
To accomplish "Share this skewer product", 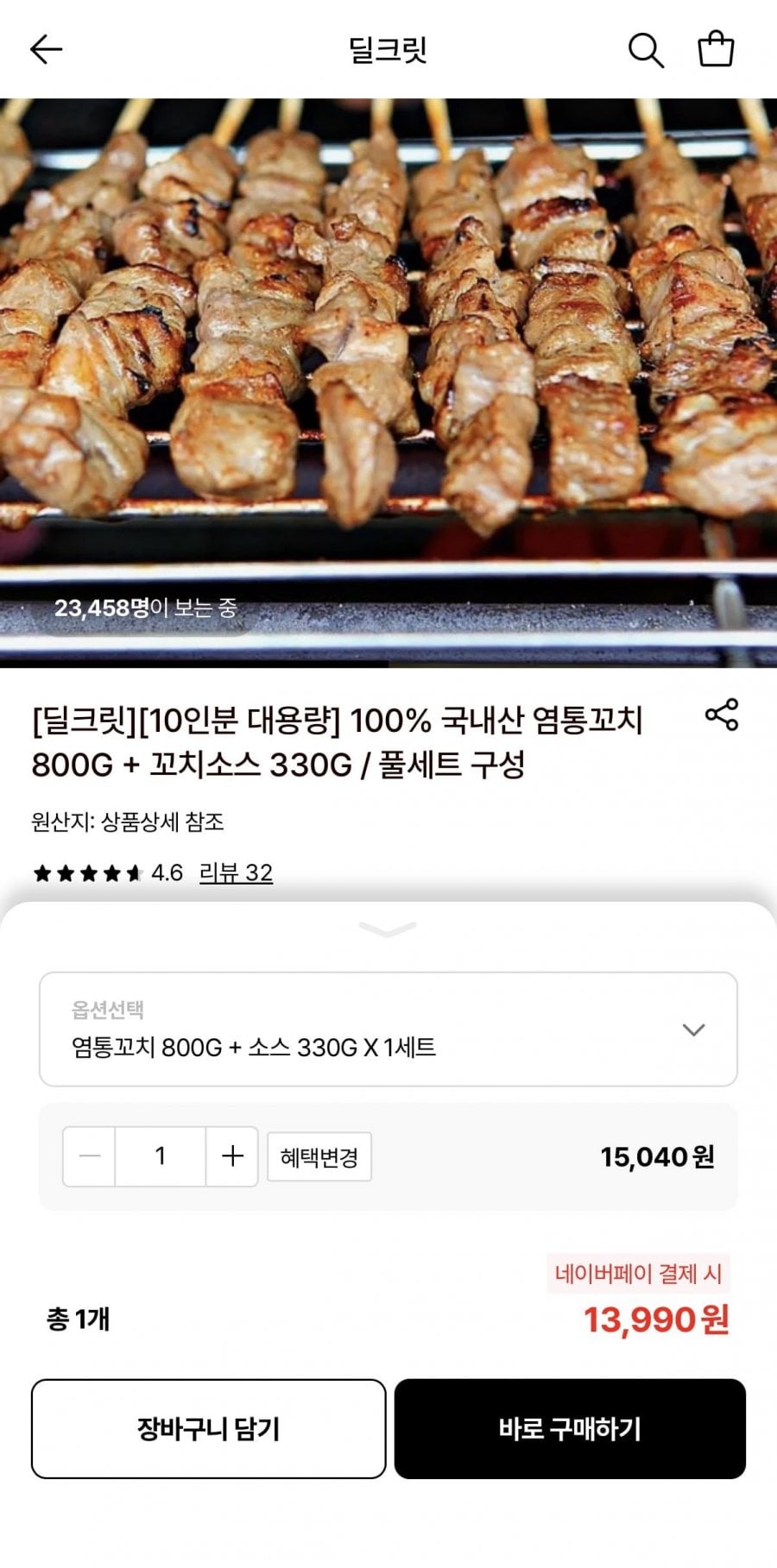I will 722,715.
